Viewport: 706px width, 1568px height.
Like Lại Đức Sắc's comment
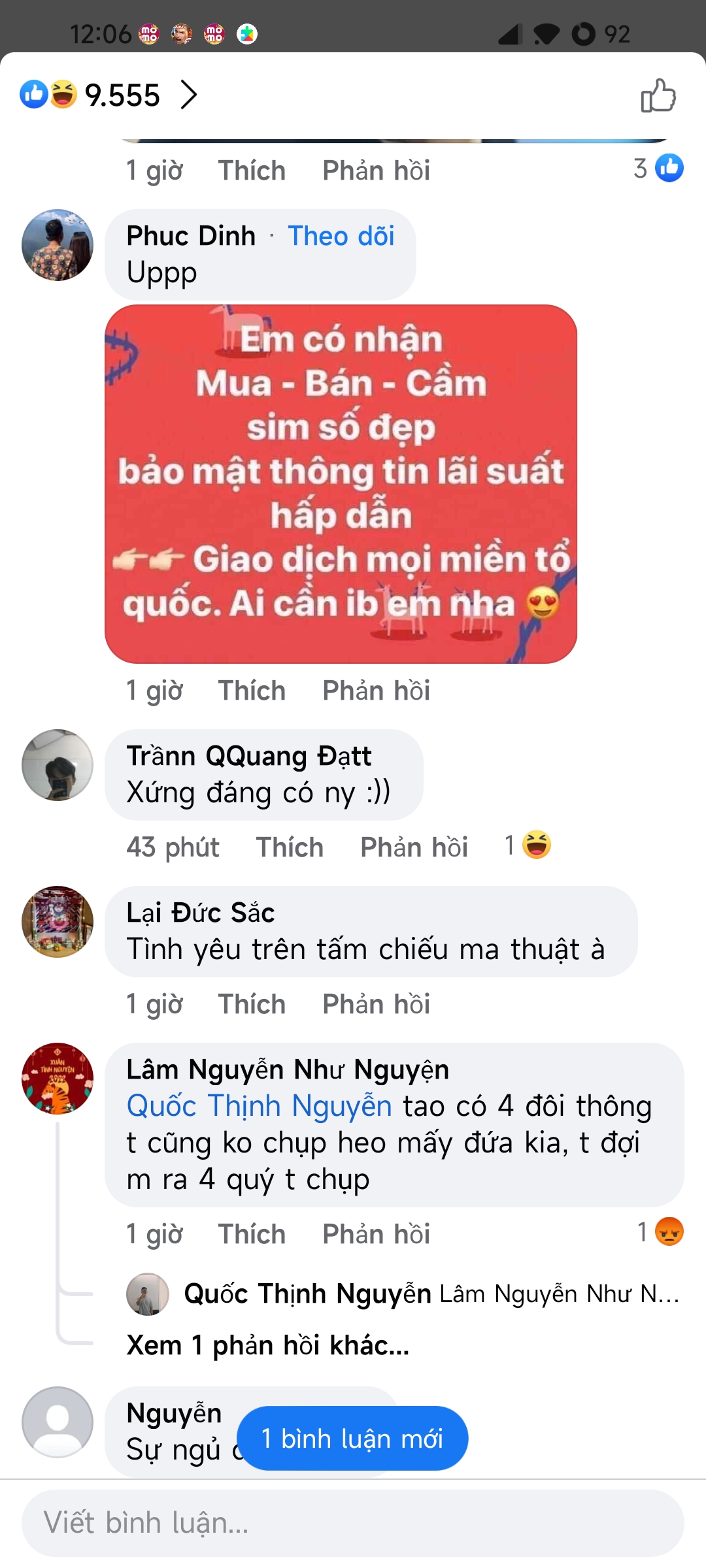[x=252, y=1004]
